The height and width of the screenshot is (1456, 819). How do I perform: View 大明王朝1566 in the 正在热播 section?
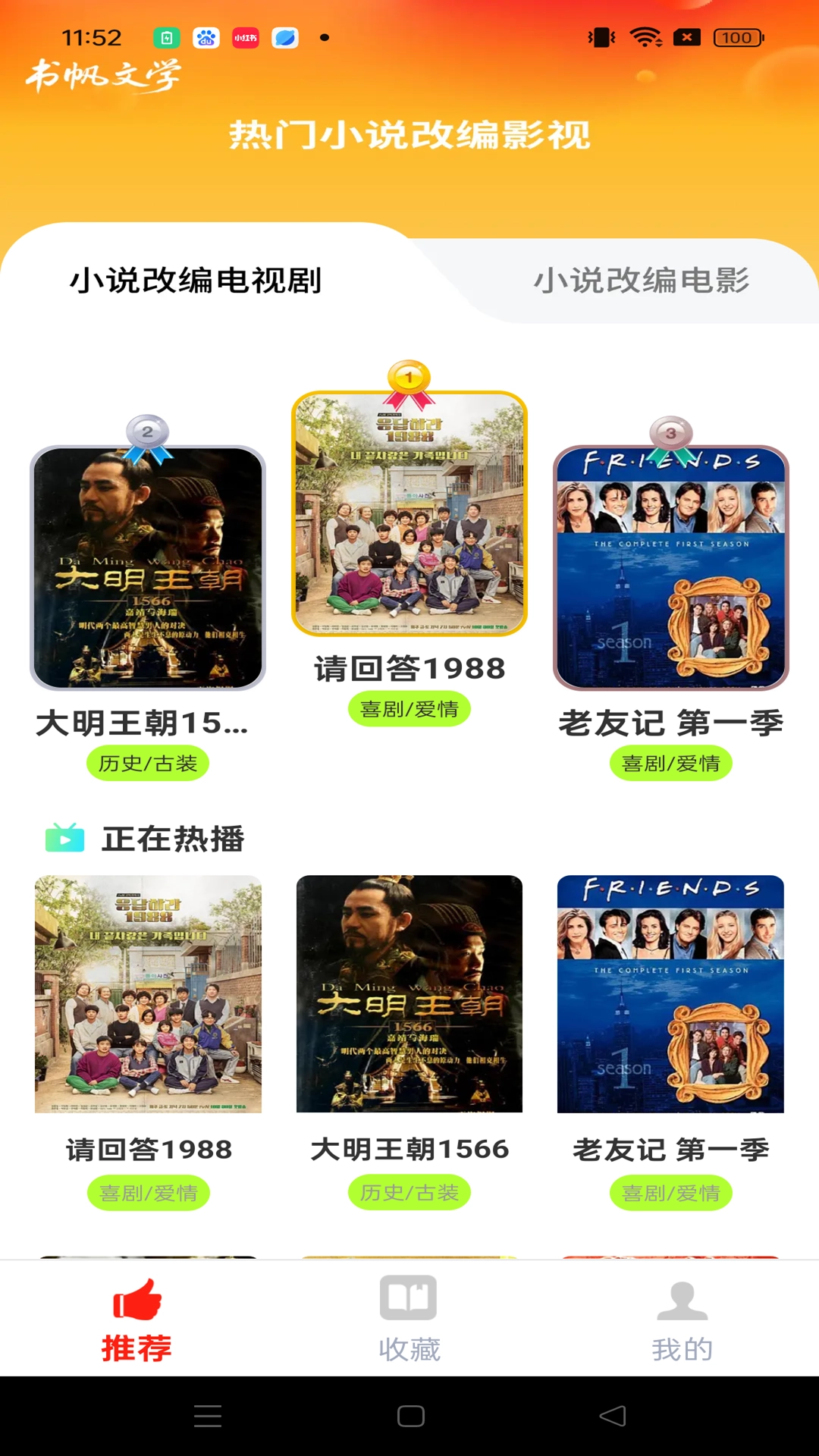tap(409, 993)
